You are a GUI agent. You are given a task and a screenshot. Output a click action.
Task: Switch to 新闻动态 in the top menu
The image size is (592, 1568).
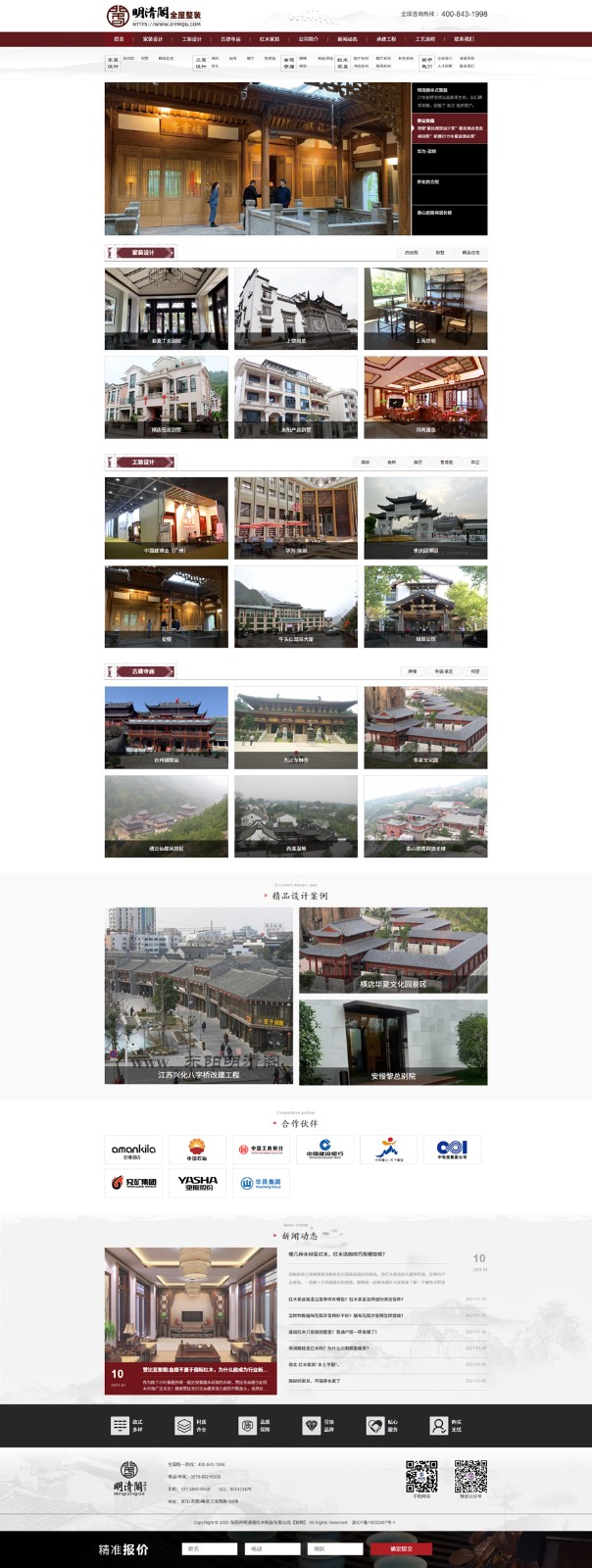347,39
